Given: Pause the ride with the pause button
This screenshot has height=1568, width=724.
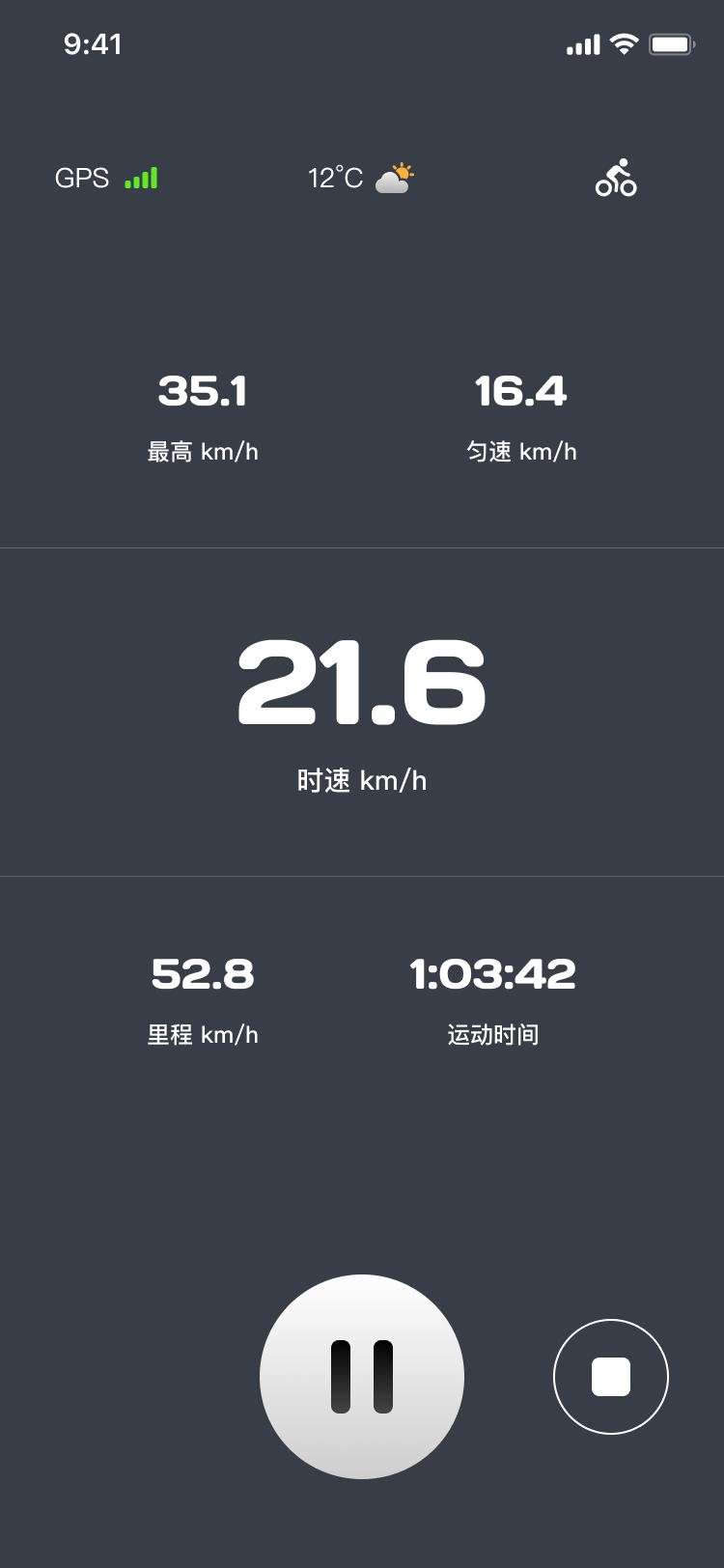Looking at the screenshot, I should 362,1378.
